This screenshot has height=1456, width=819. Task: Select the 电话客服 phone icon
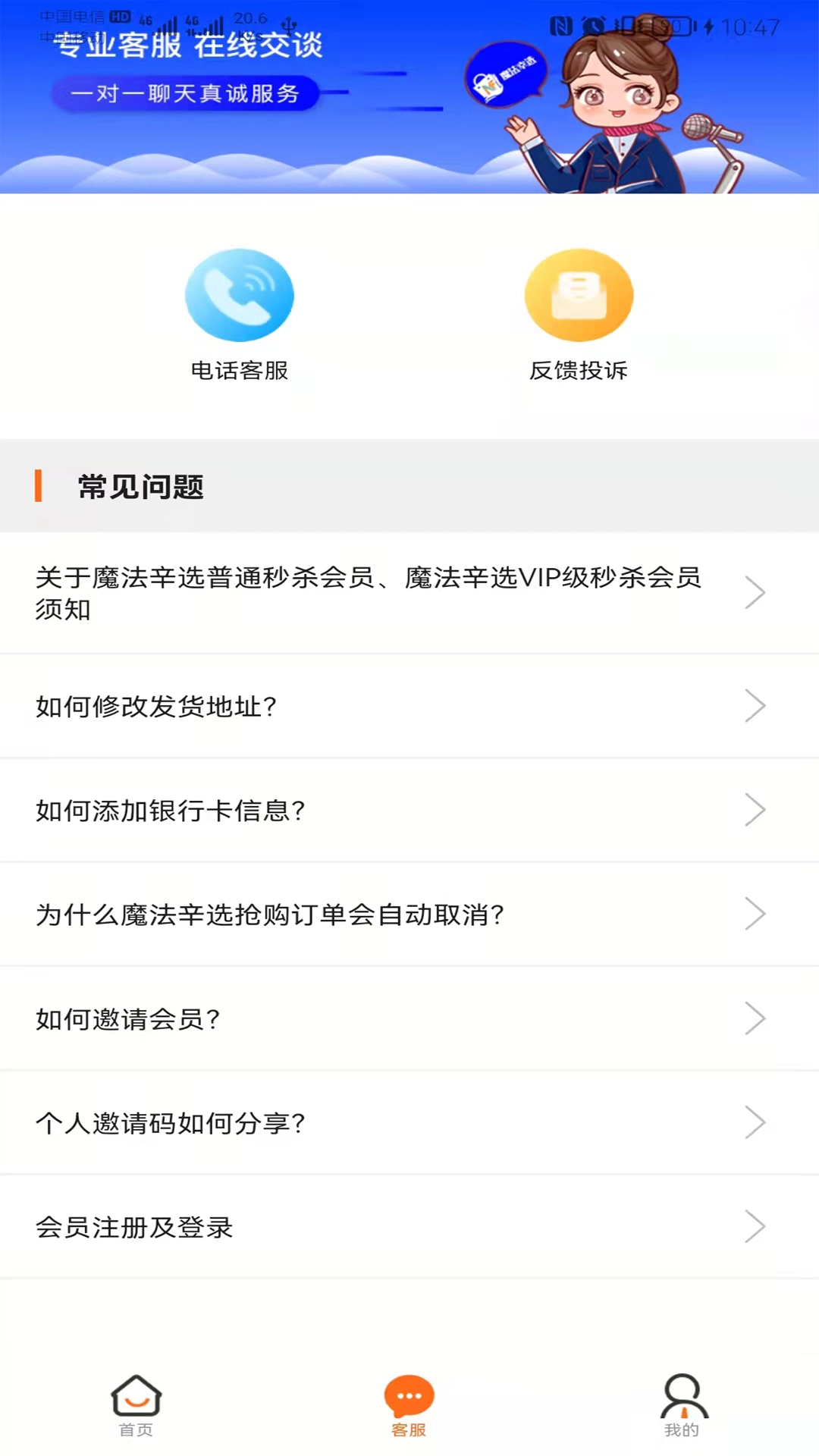coord(240,294)
